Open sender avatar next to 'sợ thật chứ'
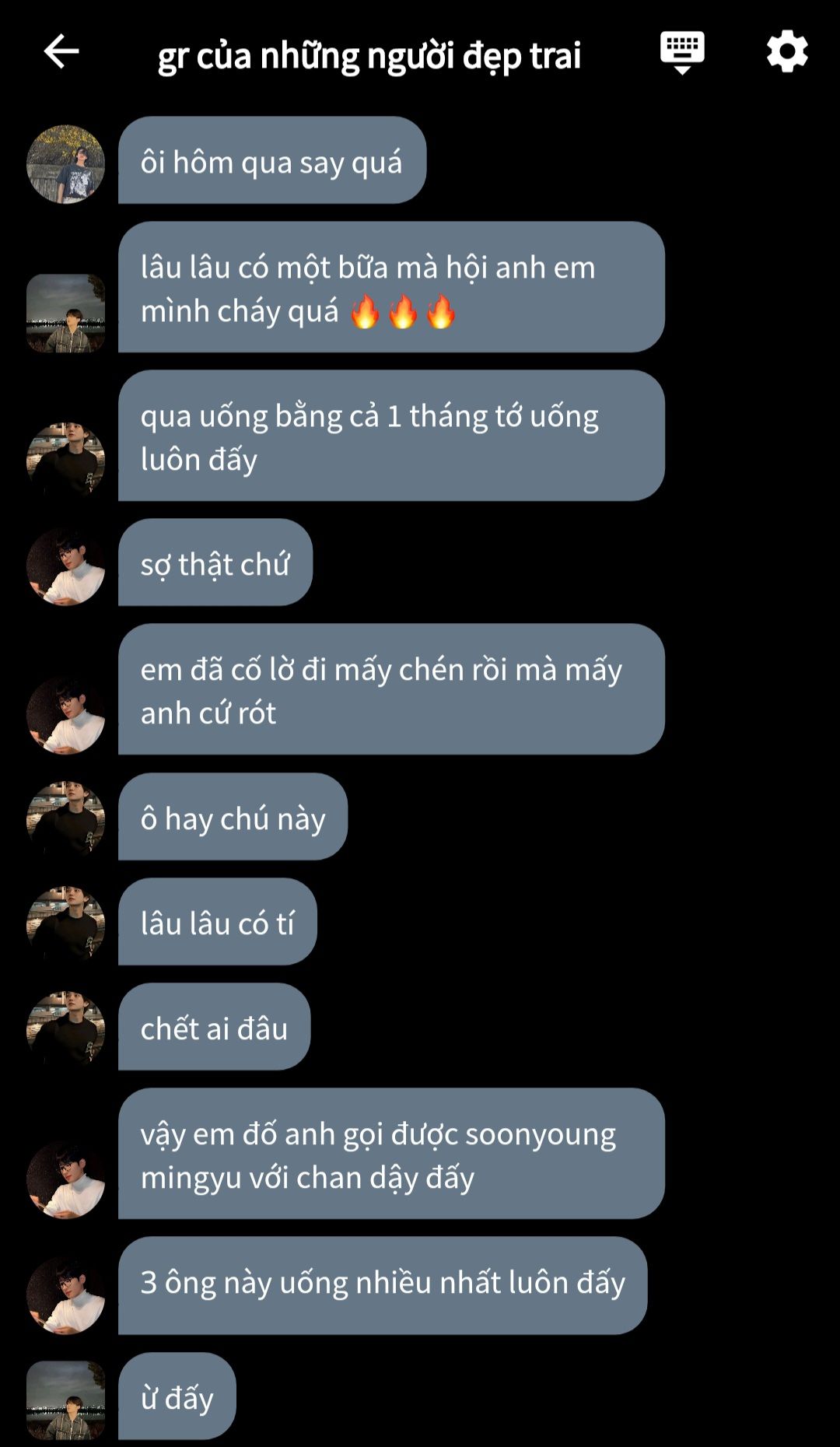Image resolution: width=840 pixels, height=1447 pixels. pyautogui.click(x=66, y=566)
